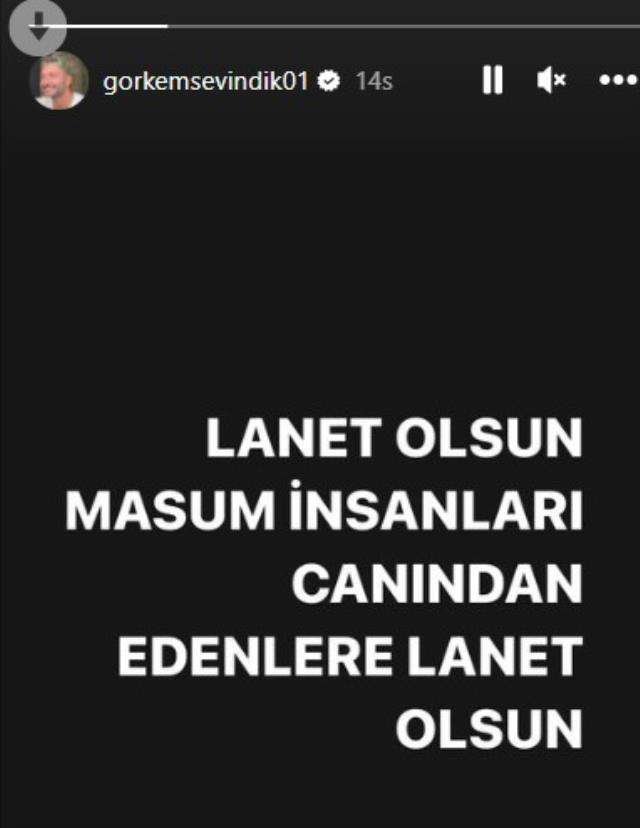Open the three-dot more options menu
640x828 pixels.
617,81
